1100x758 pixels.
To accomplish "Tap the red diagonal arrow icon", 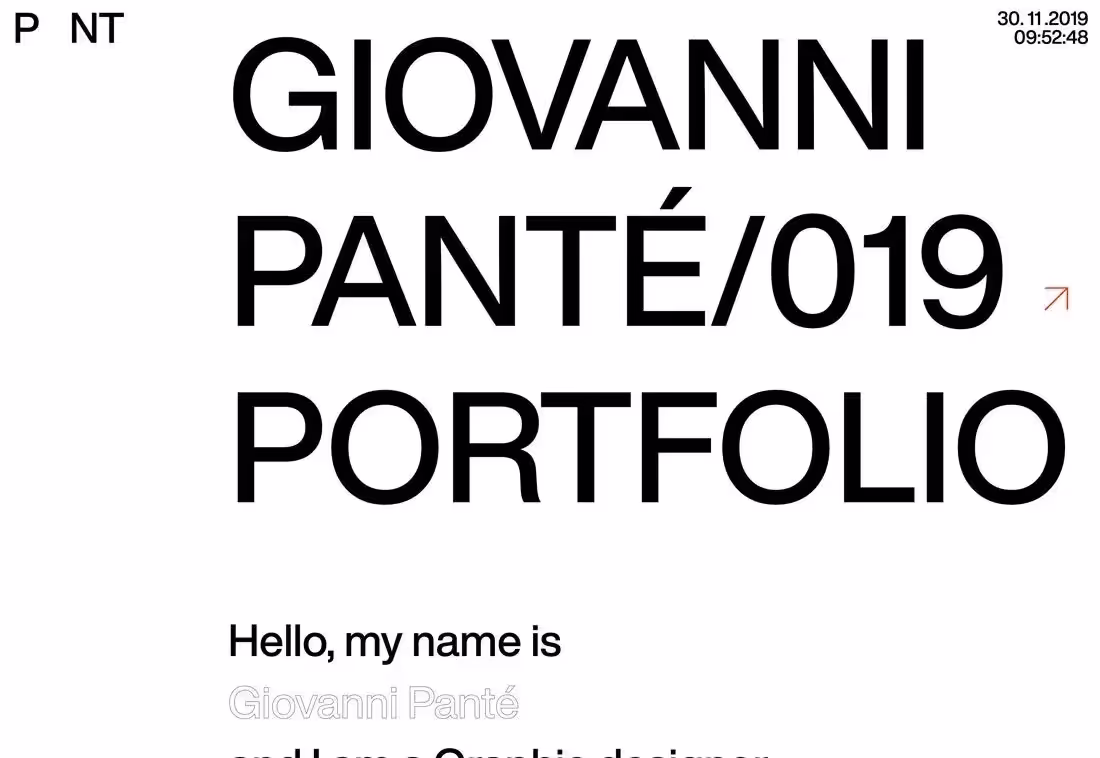I will [x=1056, y=298].
